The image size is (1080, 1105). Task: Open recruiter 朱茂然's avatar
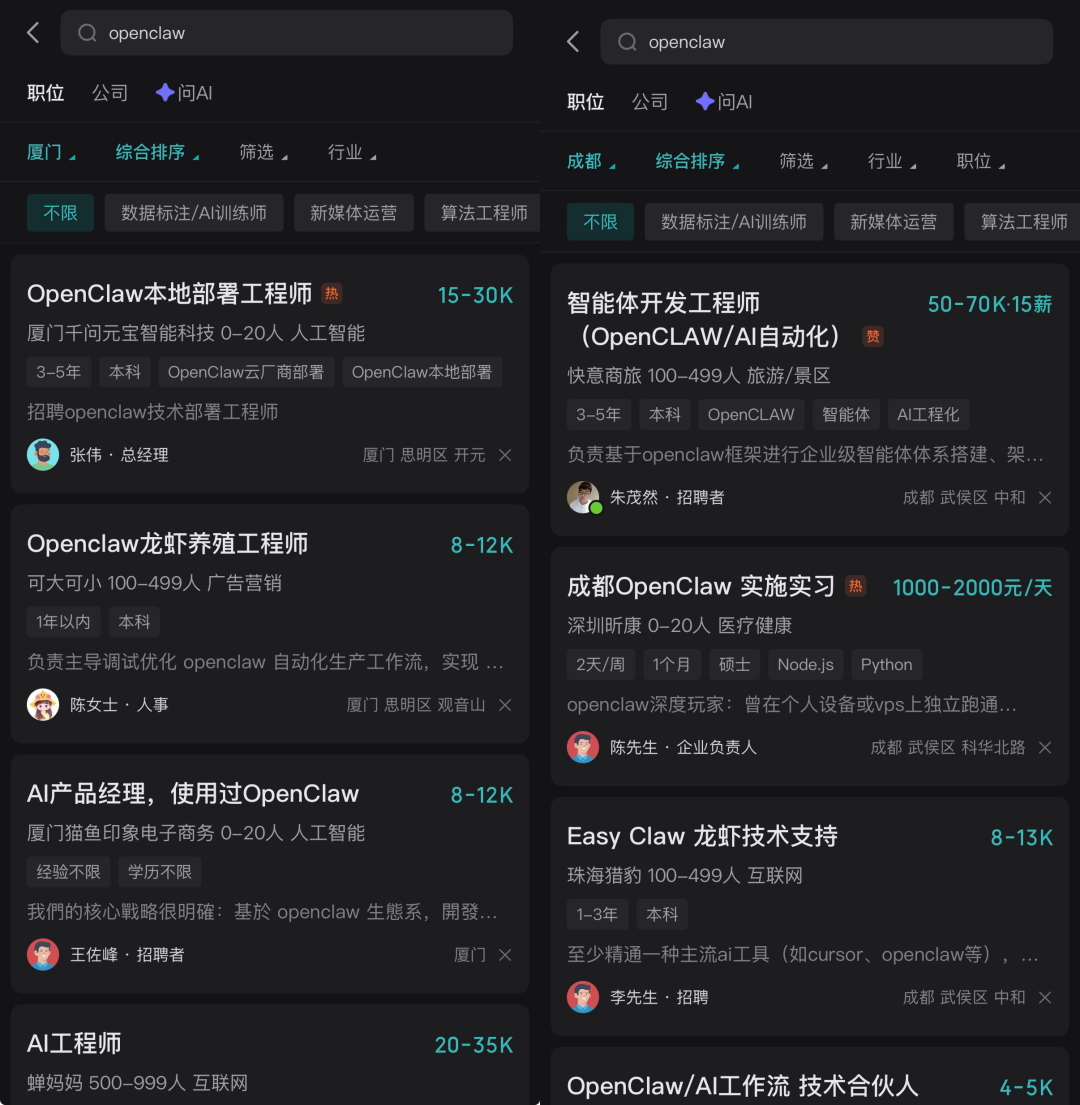pyautogui.click(x=583, y=497)
